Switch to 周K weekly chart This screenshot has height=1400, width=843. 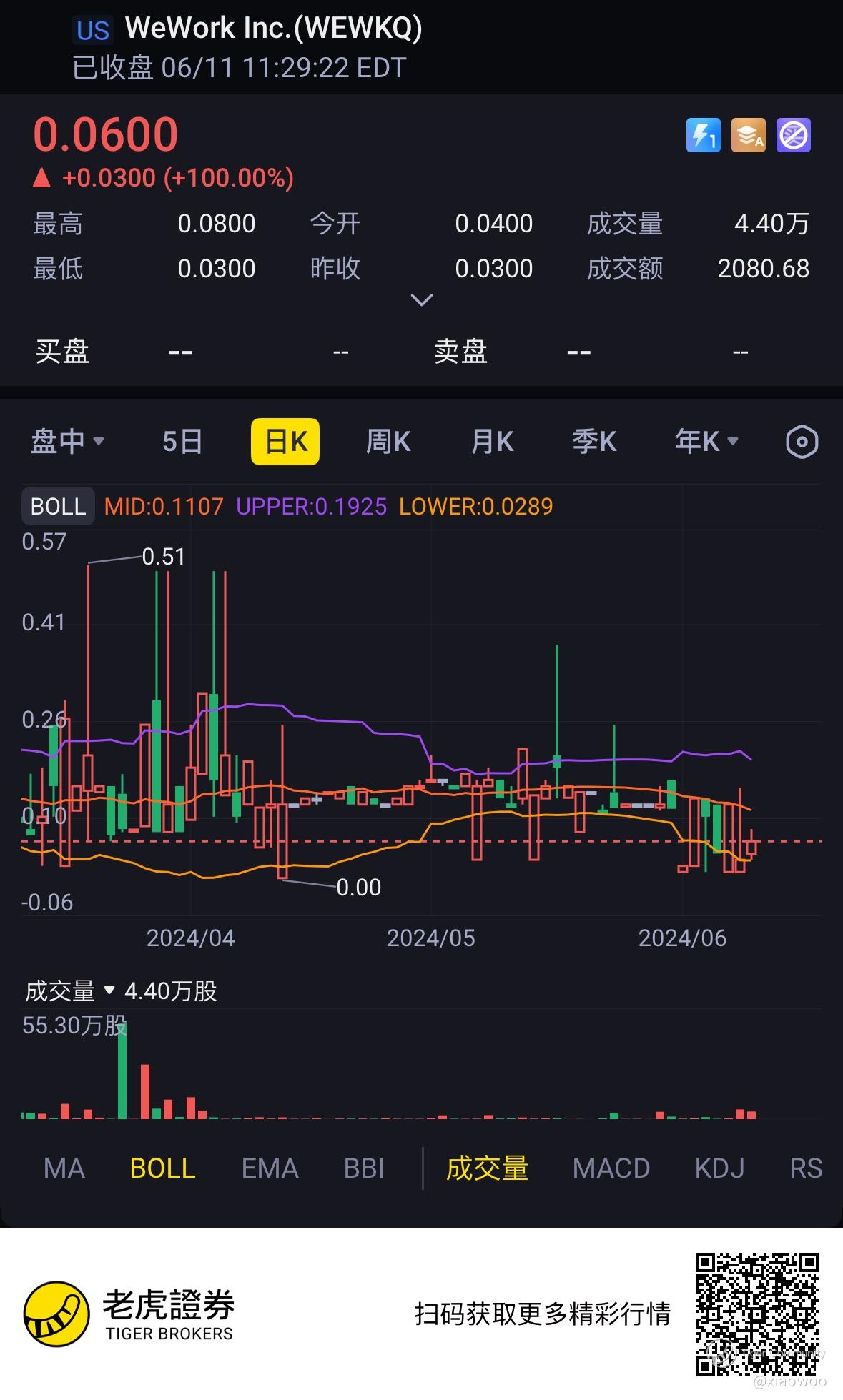click(388, 441)
